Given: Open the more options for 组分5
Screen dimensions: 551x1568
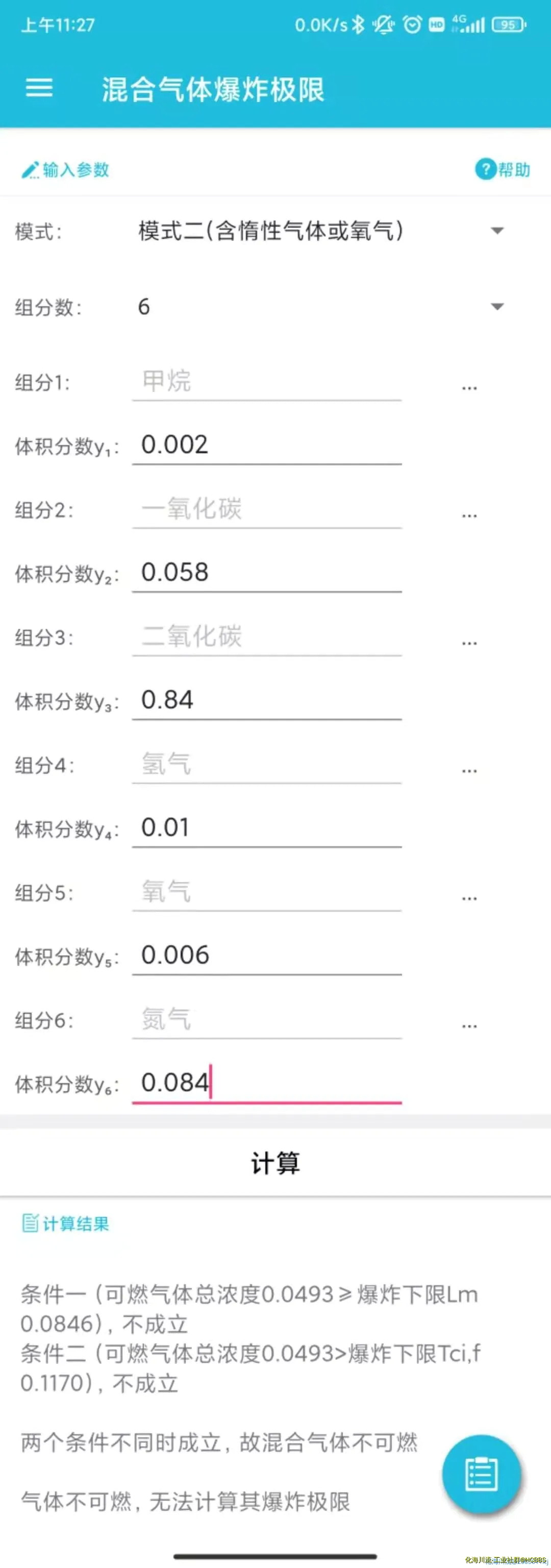Looking at the screenshot, I should tap(469, 897).
